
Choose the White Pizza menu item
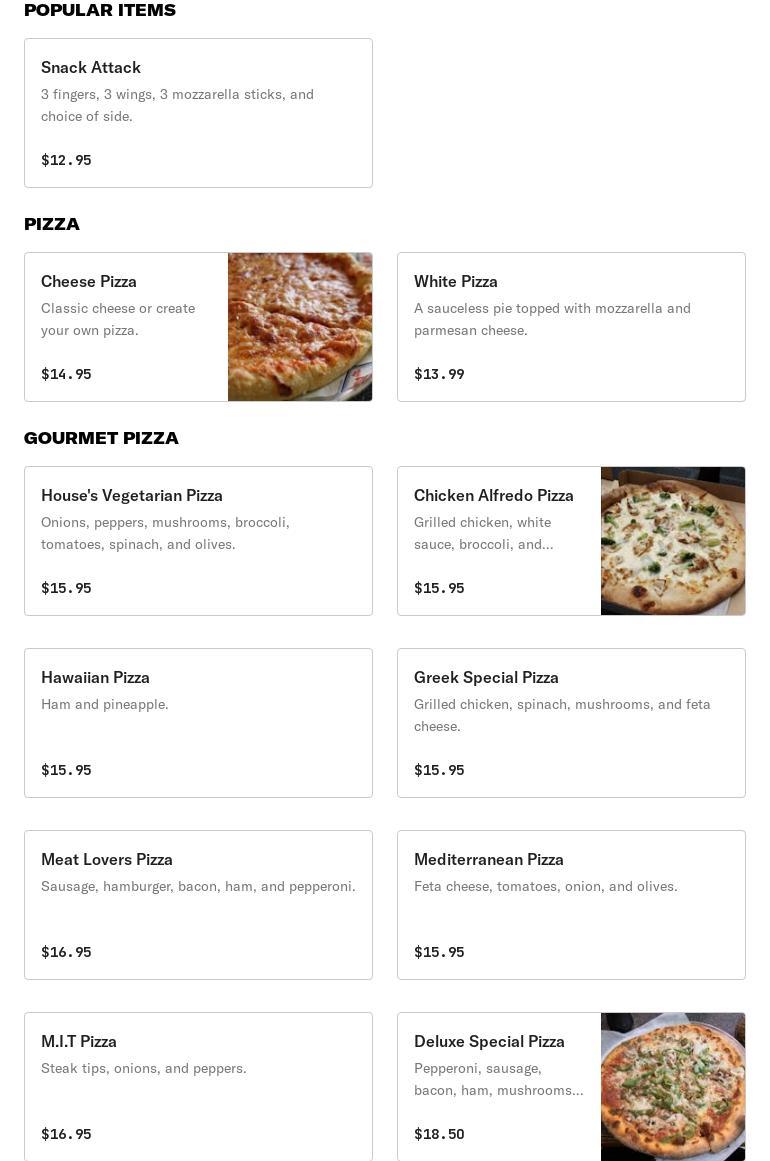coord(571,327)
